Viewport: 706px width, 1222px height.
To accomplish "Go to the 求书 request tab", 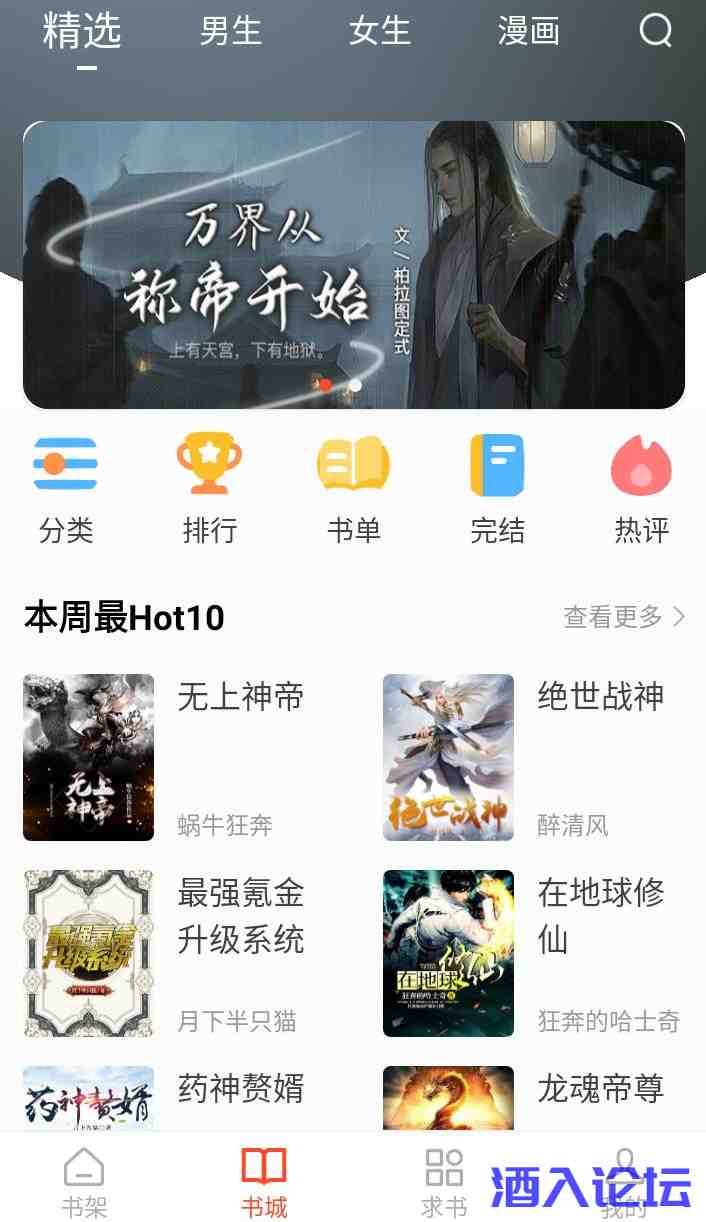I will [444, 1182].
